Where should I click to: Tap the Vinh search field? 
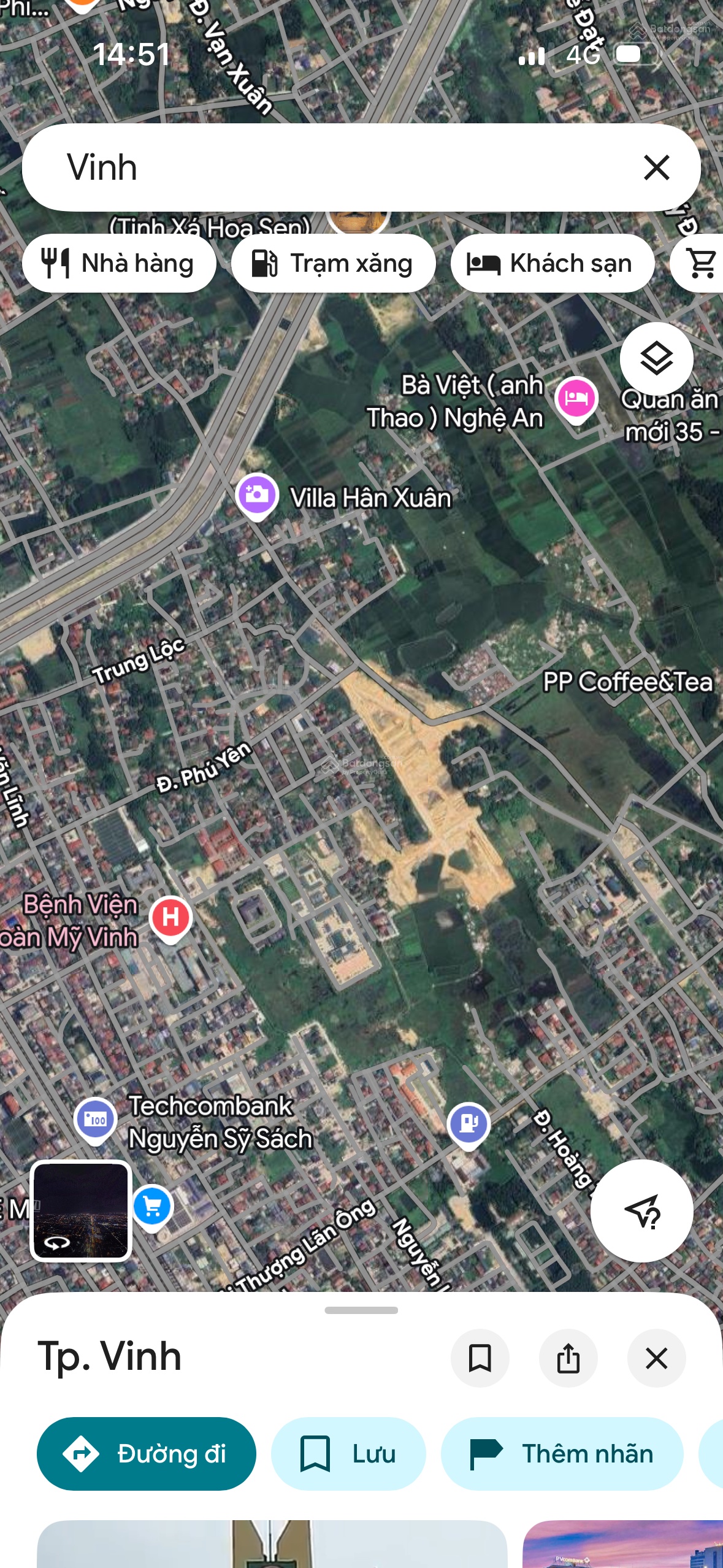pos(331,167)
